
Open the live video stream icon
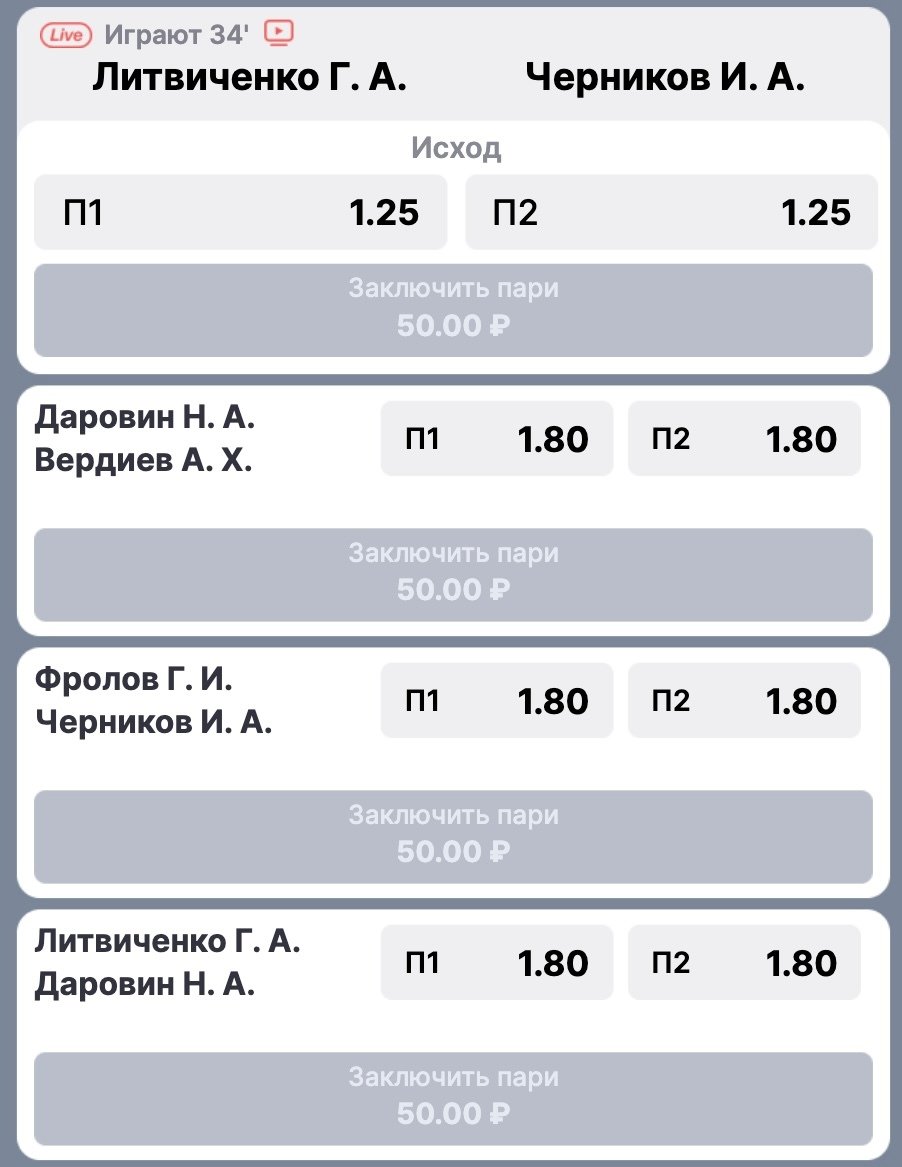(x=279, y=34)
